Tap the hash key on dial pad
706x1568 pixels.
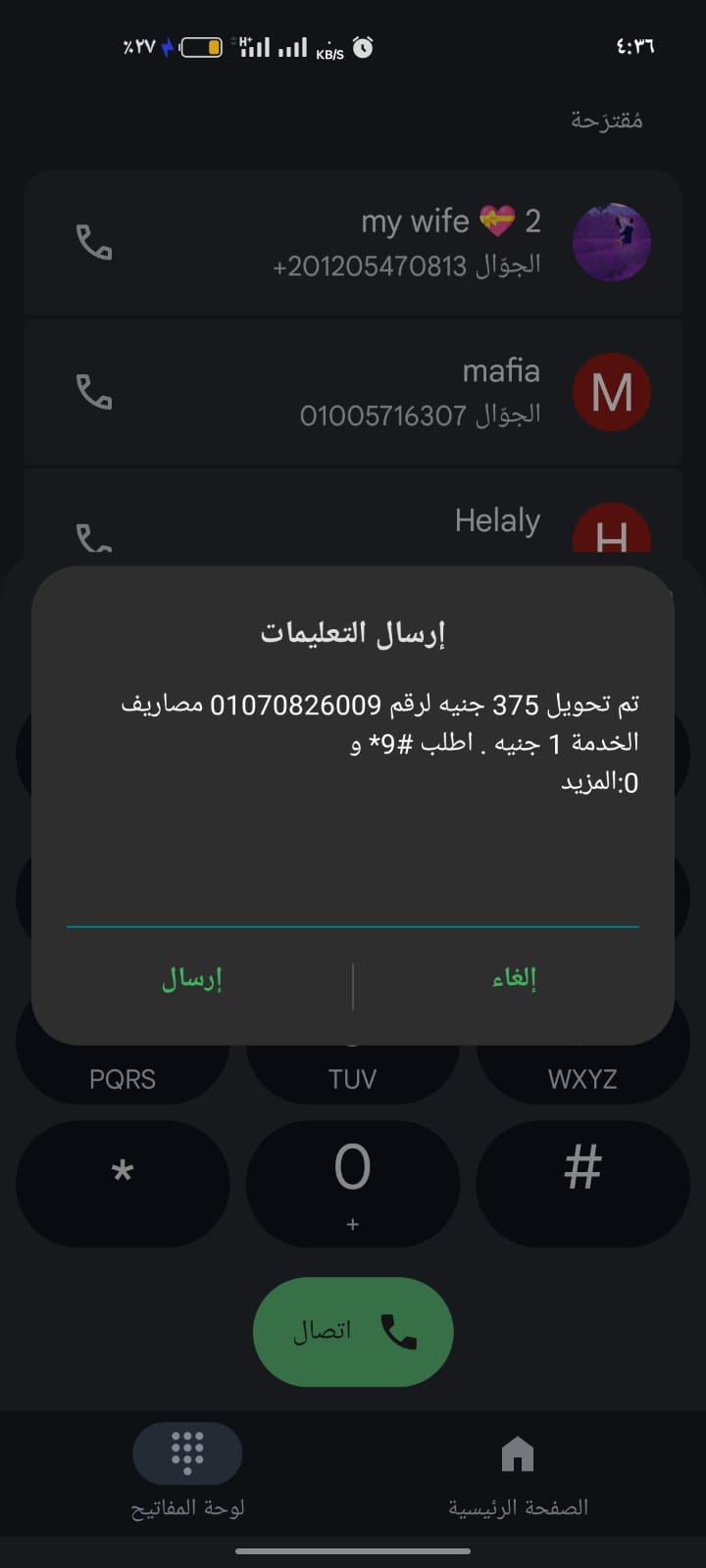point(582,1181)
